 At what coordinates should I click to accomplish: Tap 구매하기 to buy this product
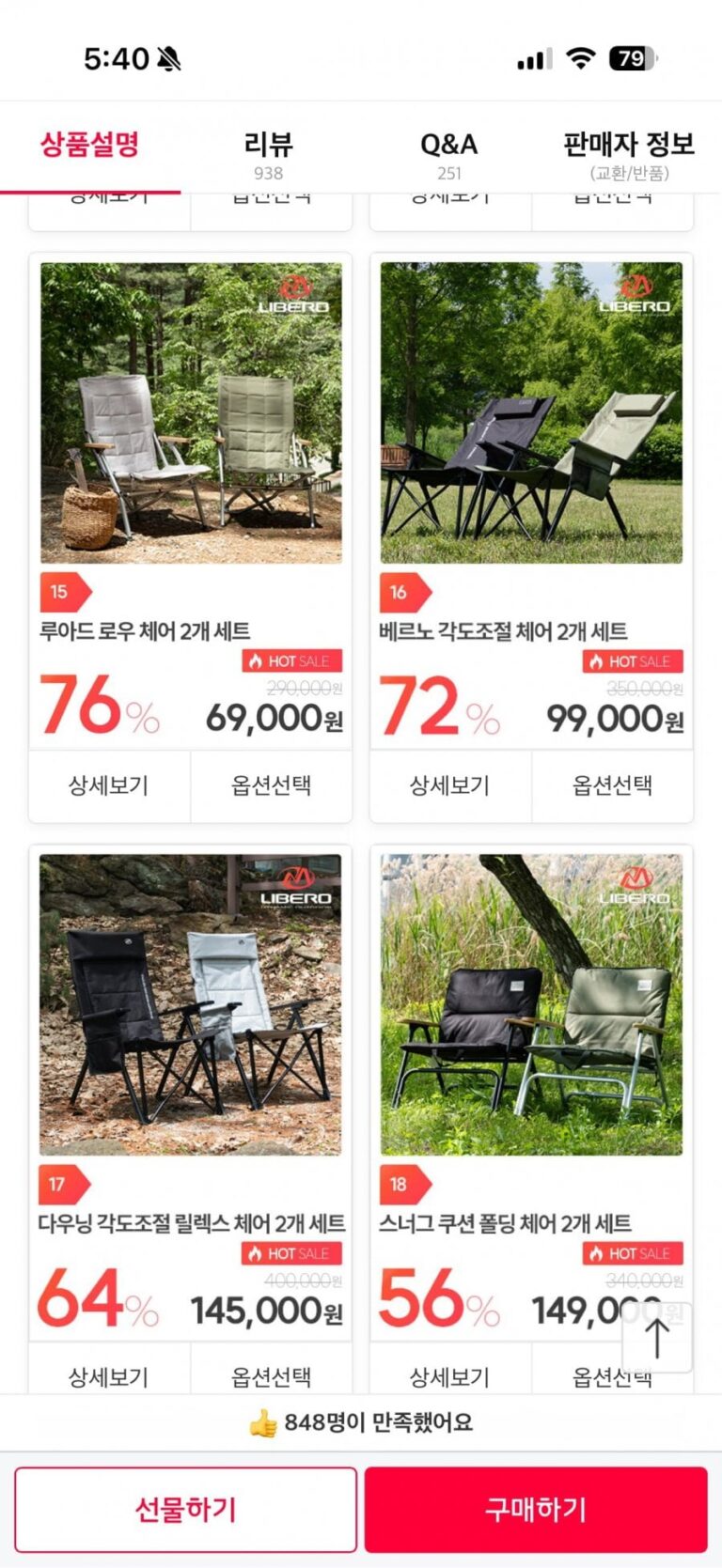click(x=536, y=1509)
